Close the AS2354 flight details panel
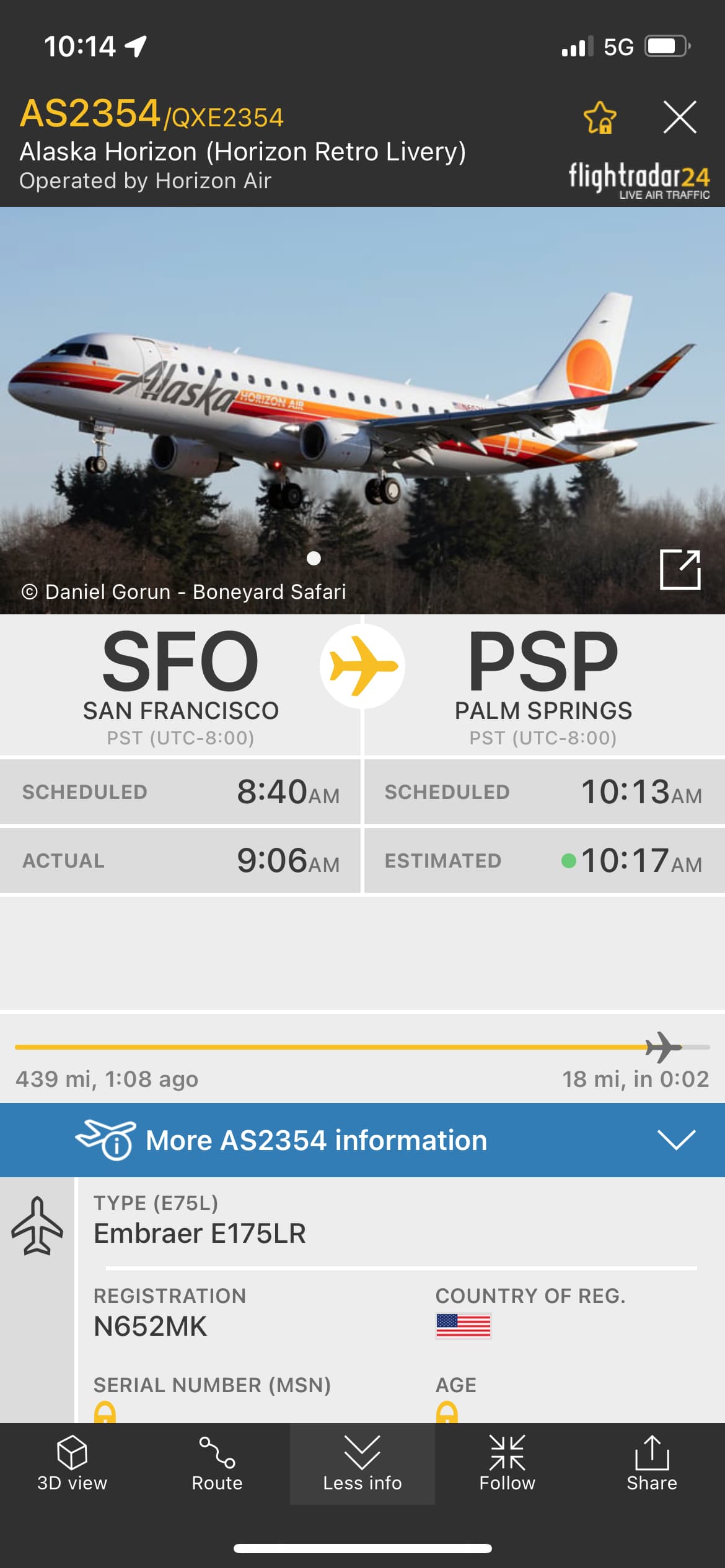 tap(680, 117)
